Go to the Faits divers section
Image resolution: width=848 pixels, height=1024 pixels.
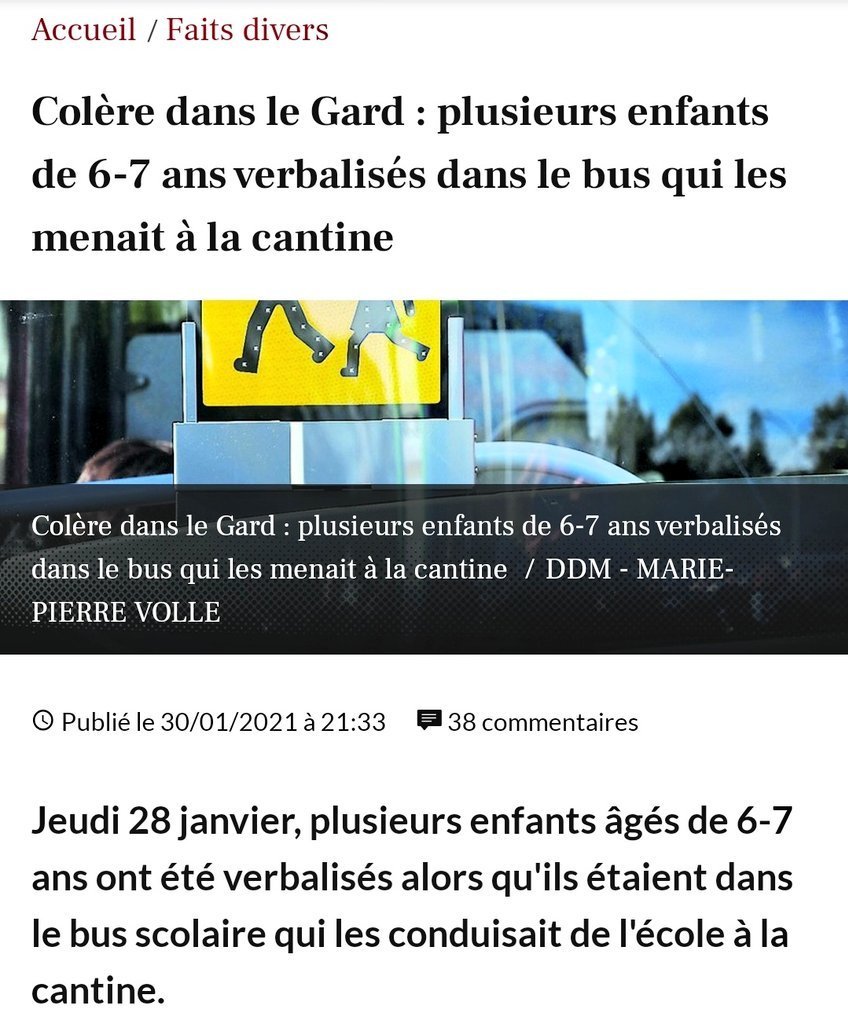coord(247,30)
